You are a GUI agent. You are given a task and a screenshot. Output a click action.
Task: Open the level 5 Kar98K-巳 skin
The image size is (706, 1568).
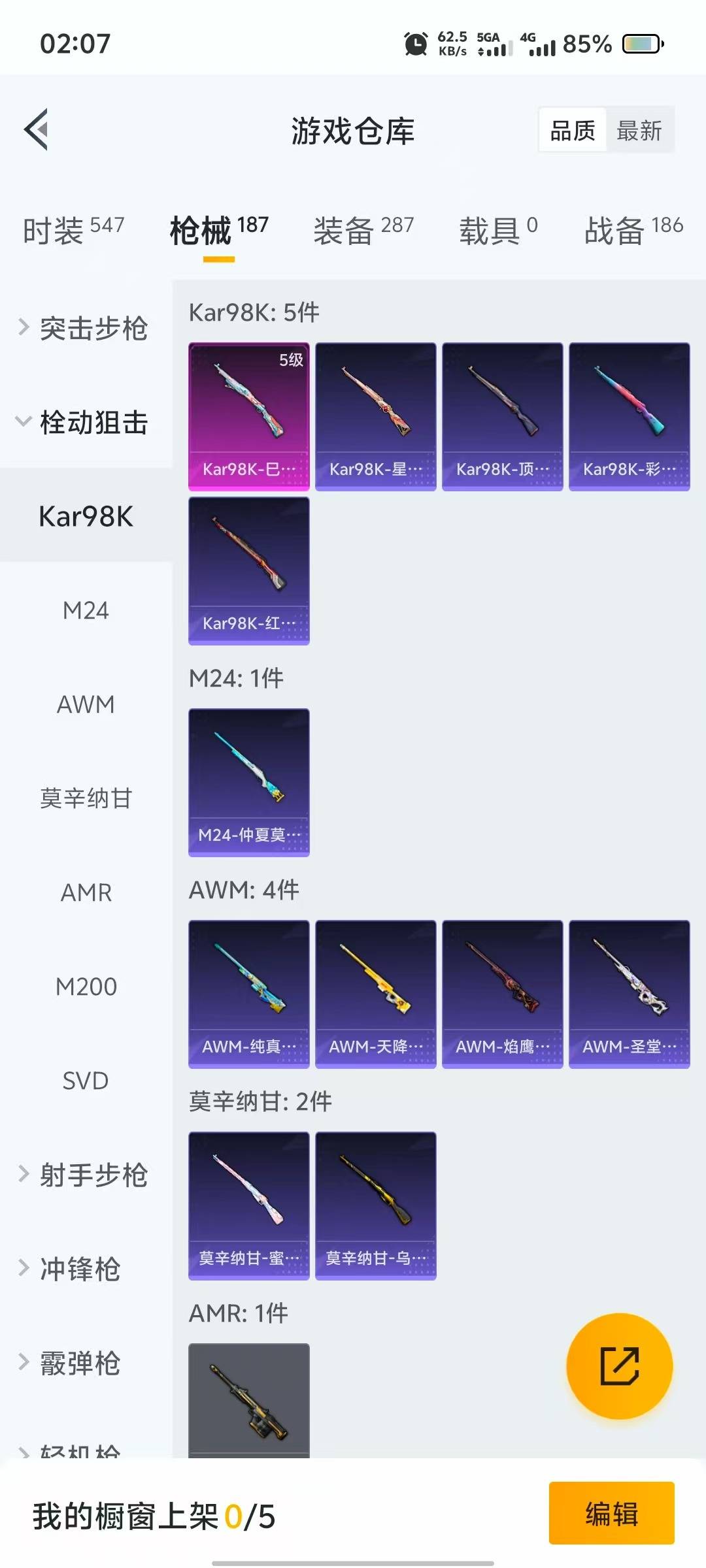pos(249,416)
